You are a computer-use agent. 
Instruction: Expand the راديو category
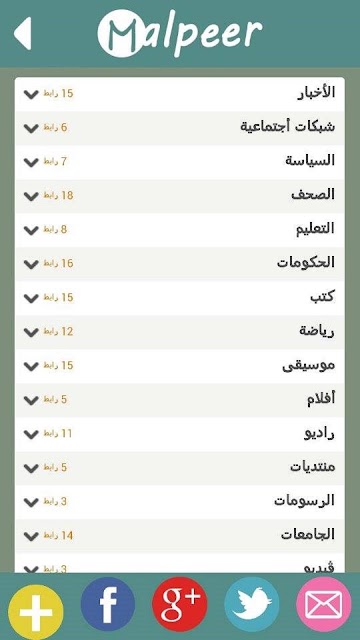(180, 434)
